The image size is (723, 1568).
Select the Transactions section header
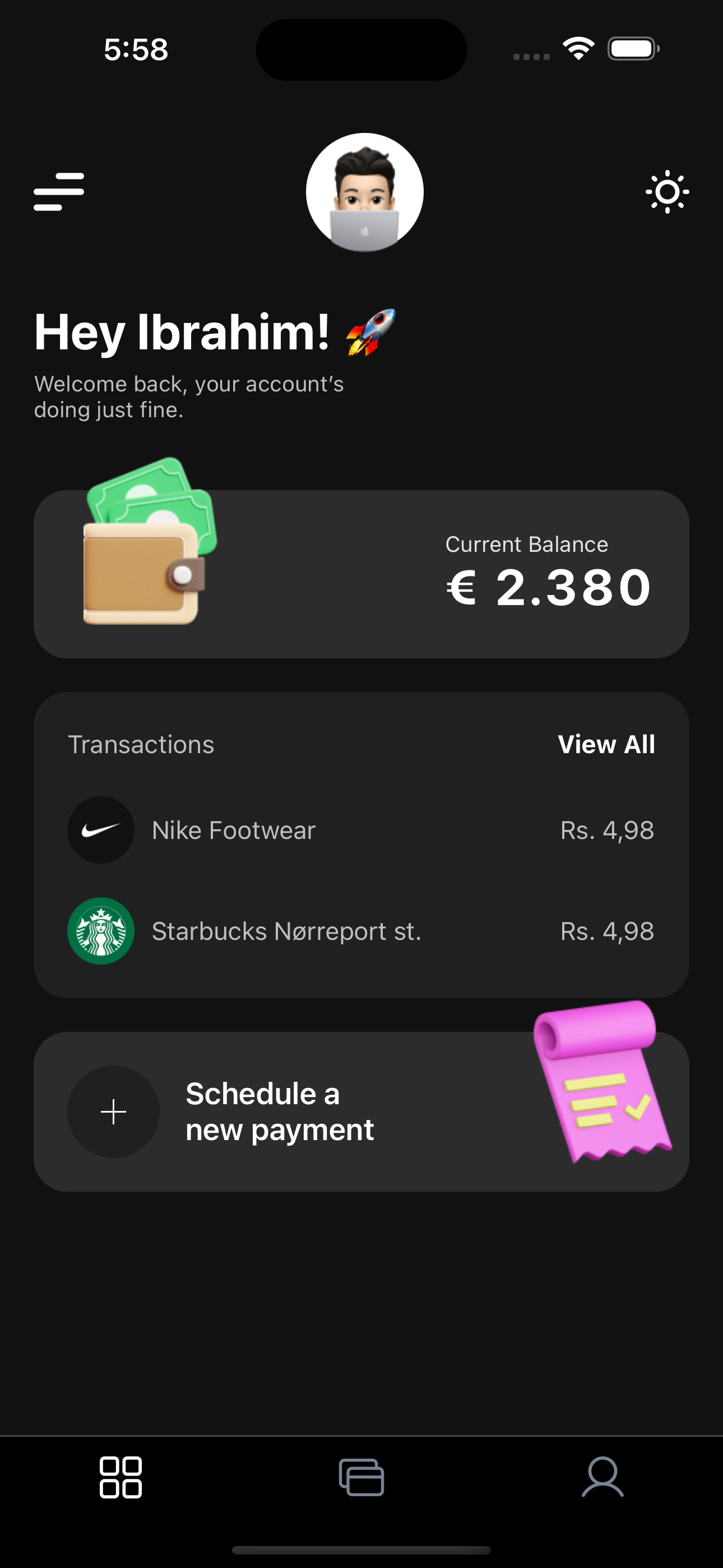tap(141, 744)
